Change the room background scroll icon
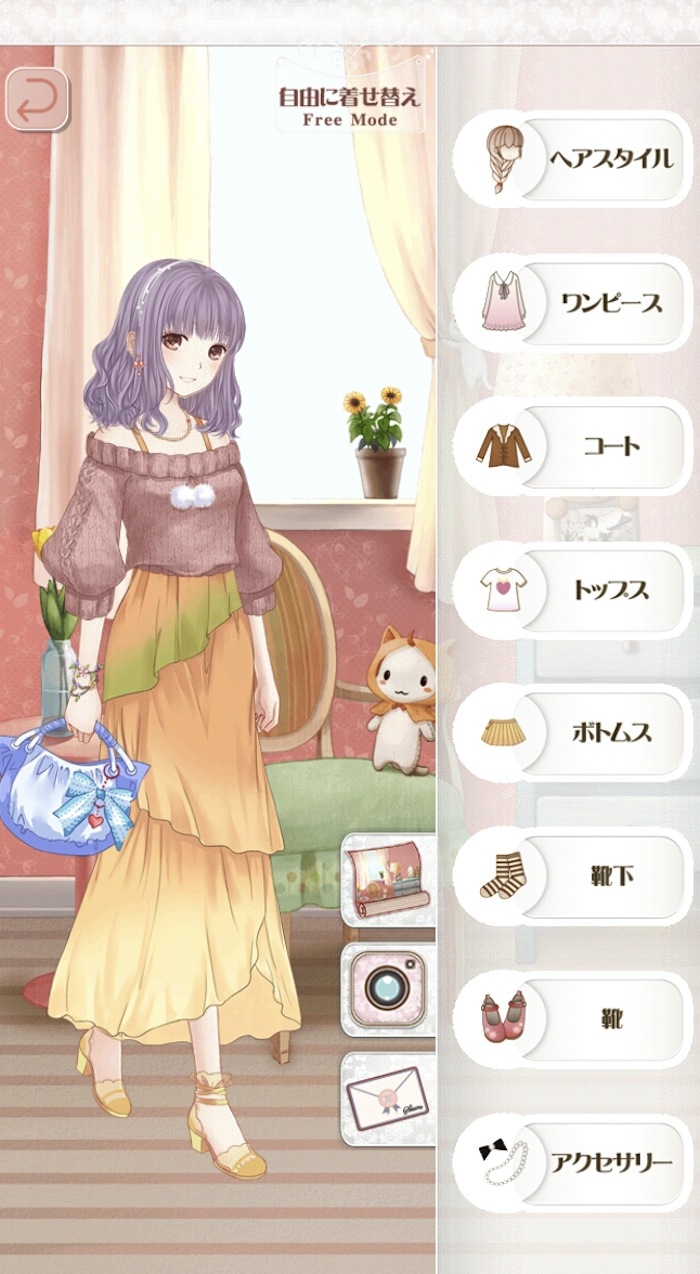 click(x=388, y=880)
